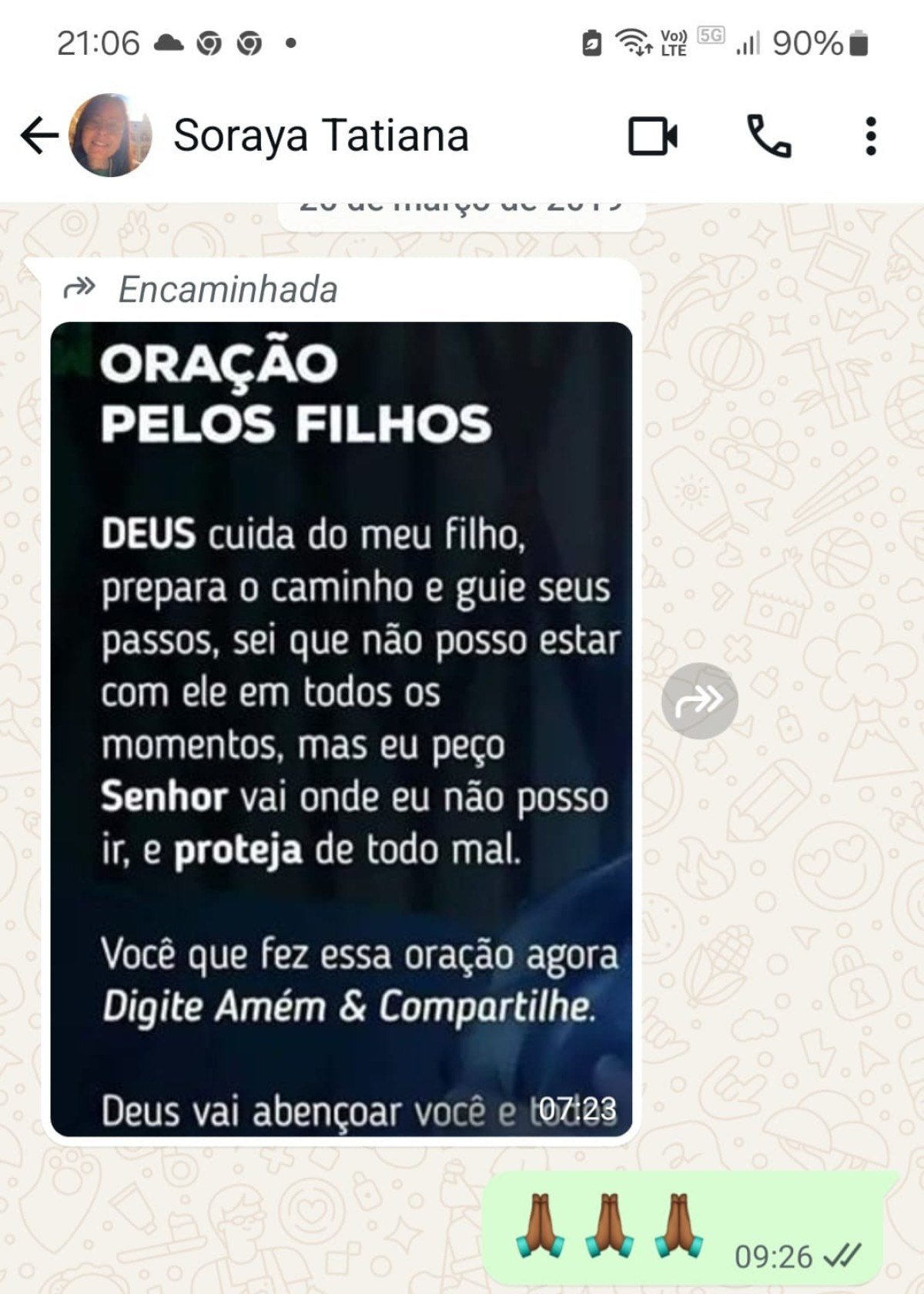
Task: Tap the signal strength bars icon
Action: 747,45
